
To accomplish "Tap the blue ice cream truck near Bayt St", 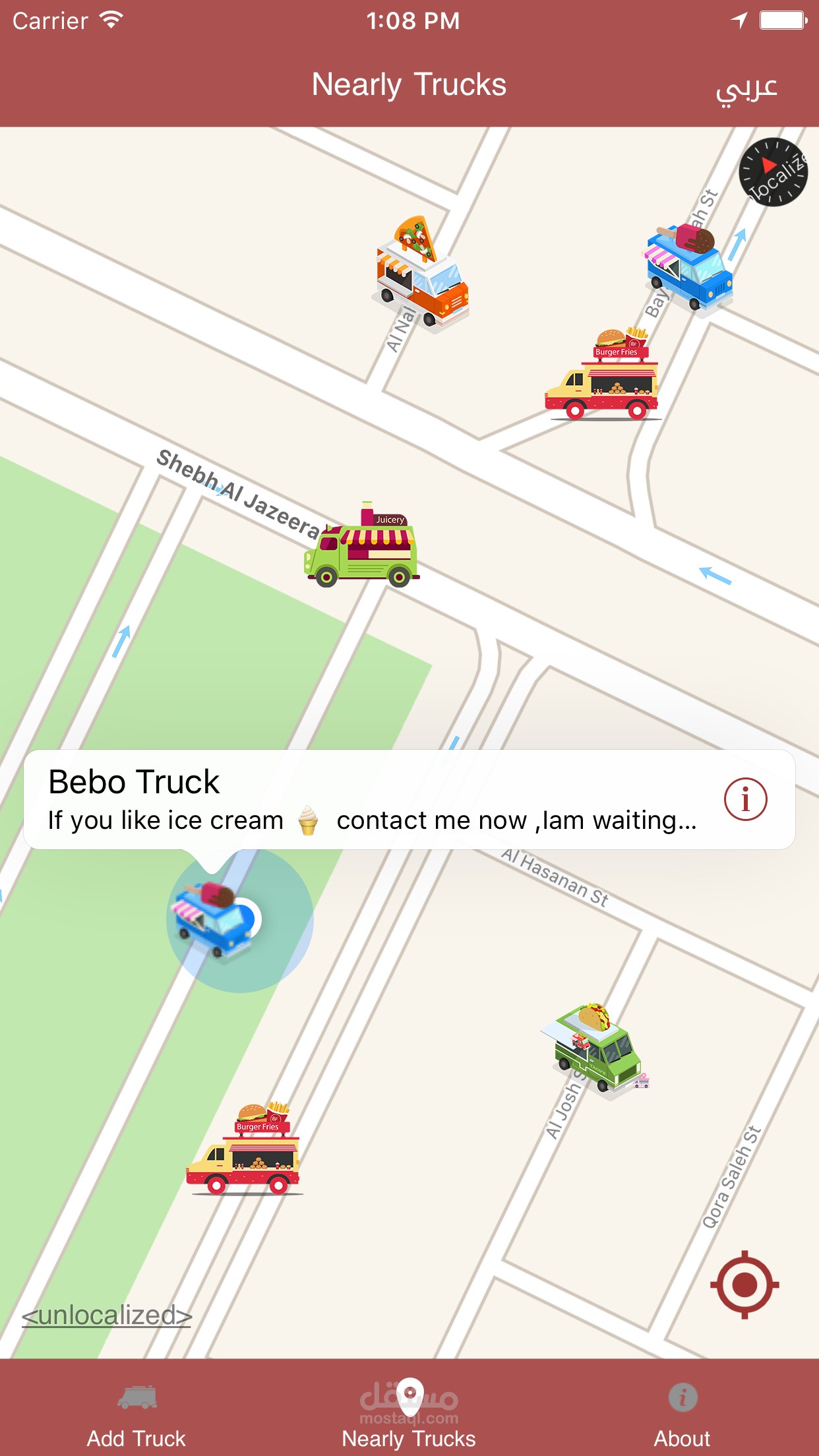I will [x=689, y=267].
